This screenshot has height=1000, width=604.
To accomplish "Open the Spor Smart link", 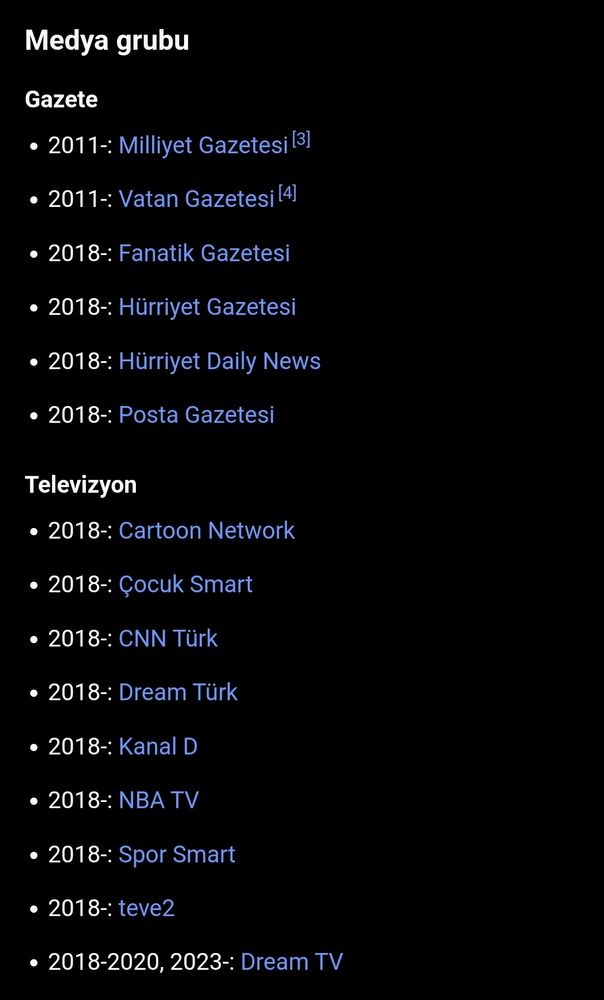I will [177, 854].
